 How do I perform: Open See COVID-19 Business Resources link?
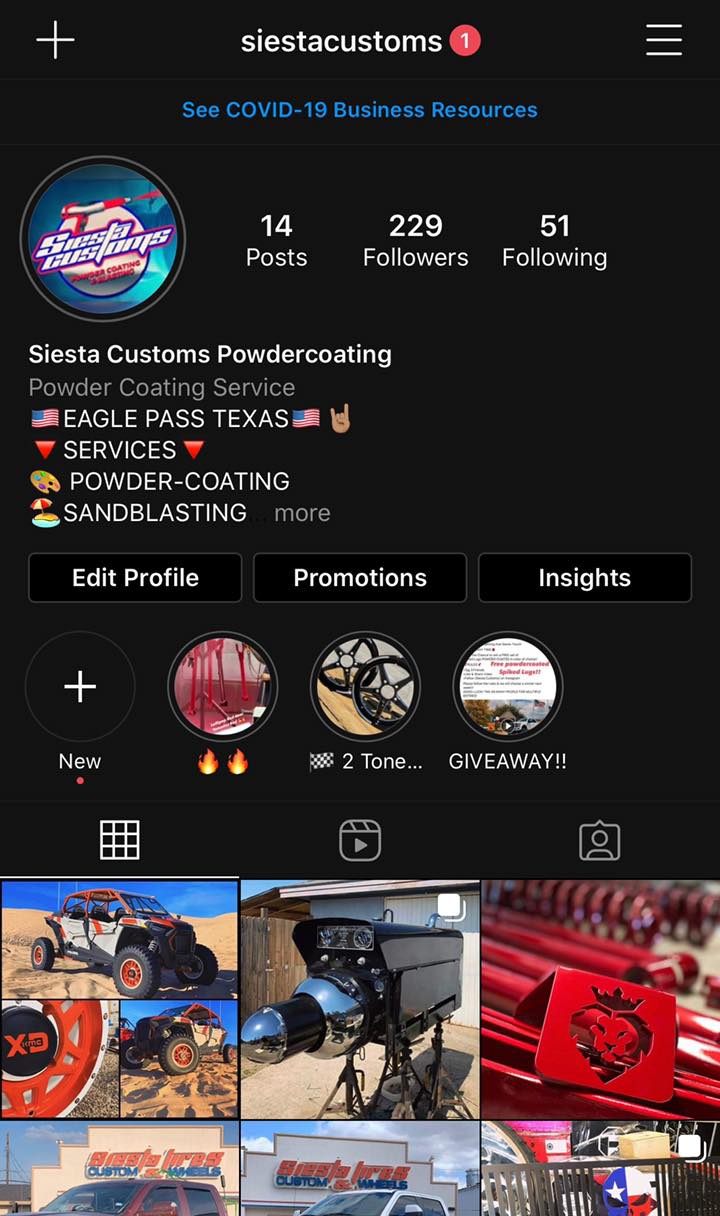tap(360, 110)
